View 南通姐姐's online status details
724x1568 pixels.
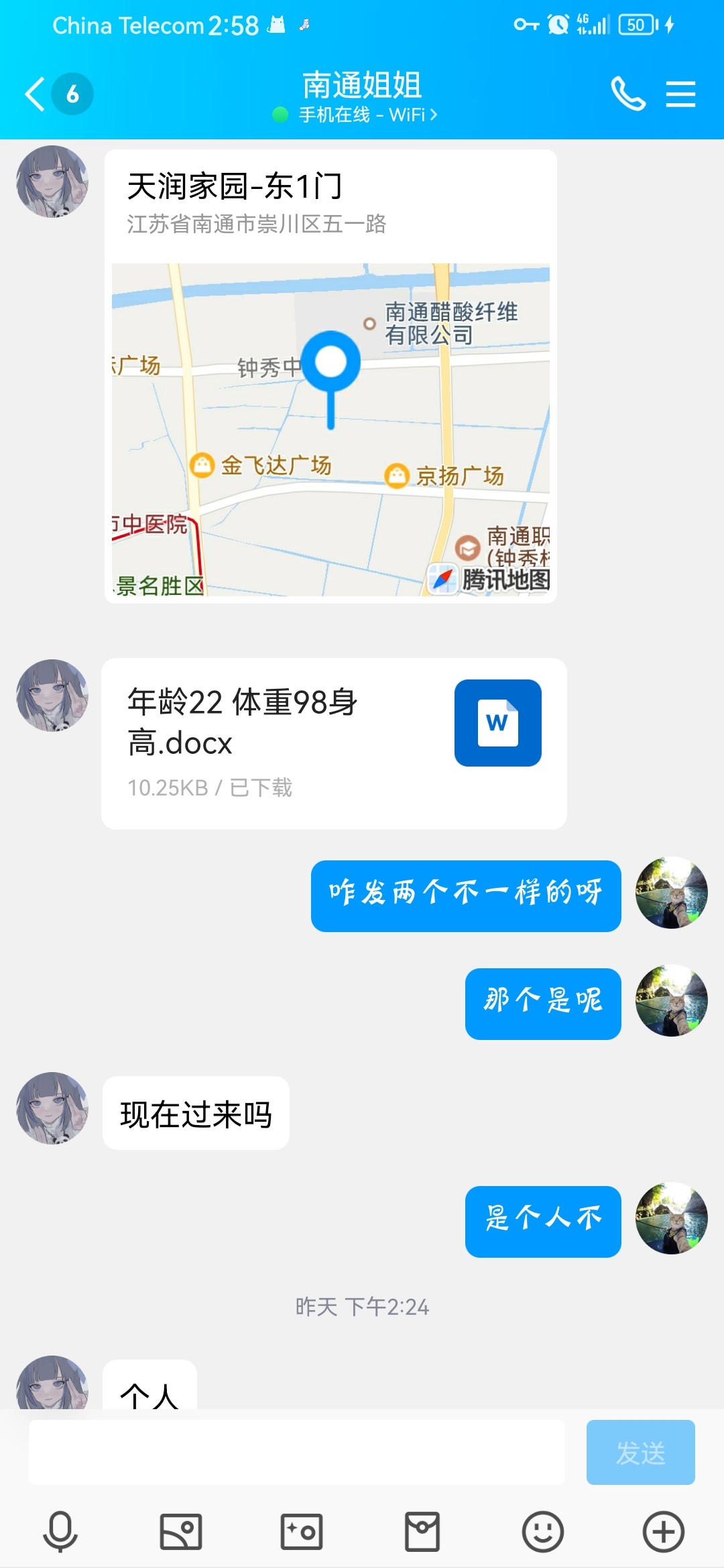[362, 115]
